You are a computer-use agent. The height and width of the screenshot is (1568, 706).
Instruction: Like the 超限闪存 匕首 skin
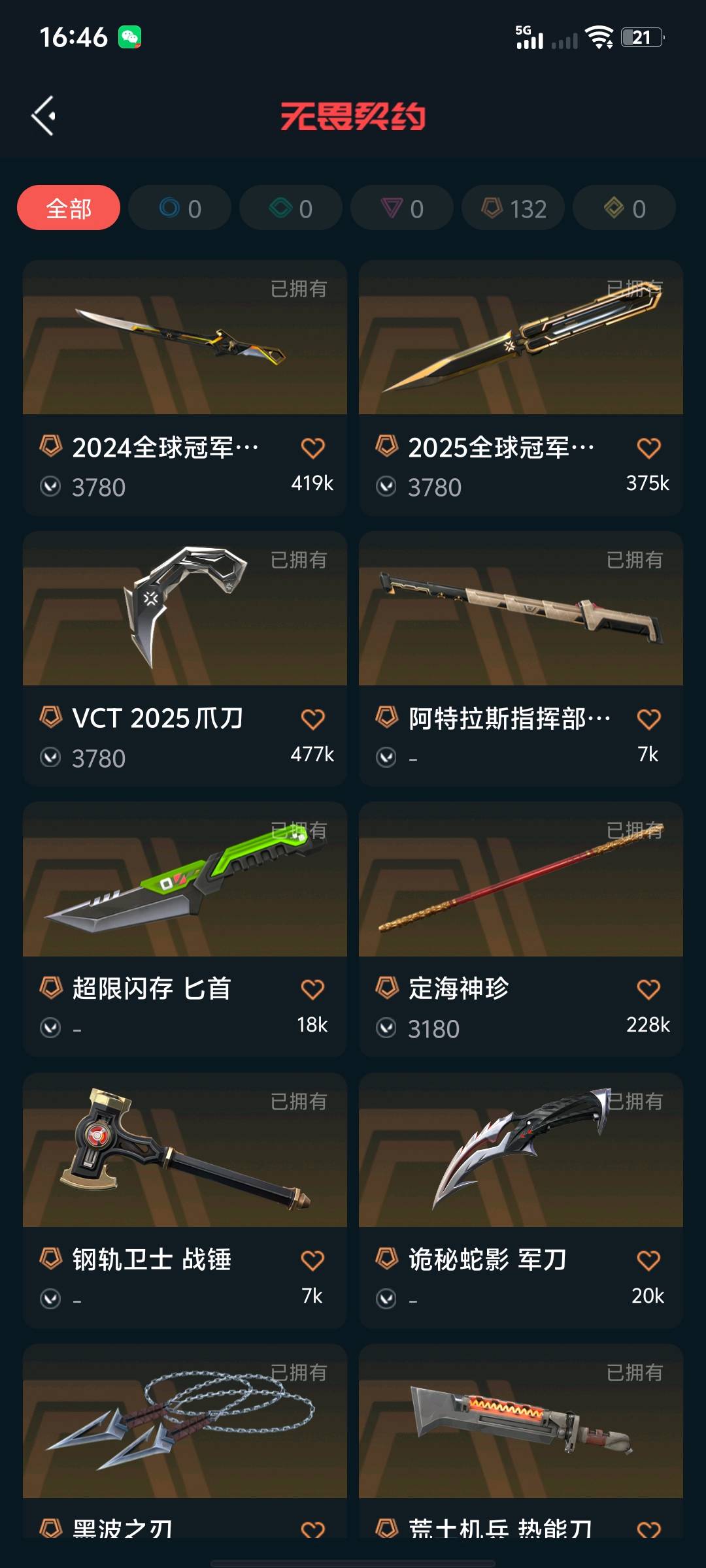click(312, 990)
